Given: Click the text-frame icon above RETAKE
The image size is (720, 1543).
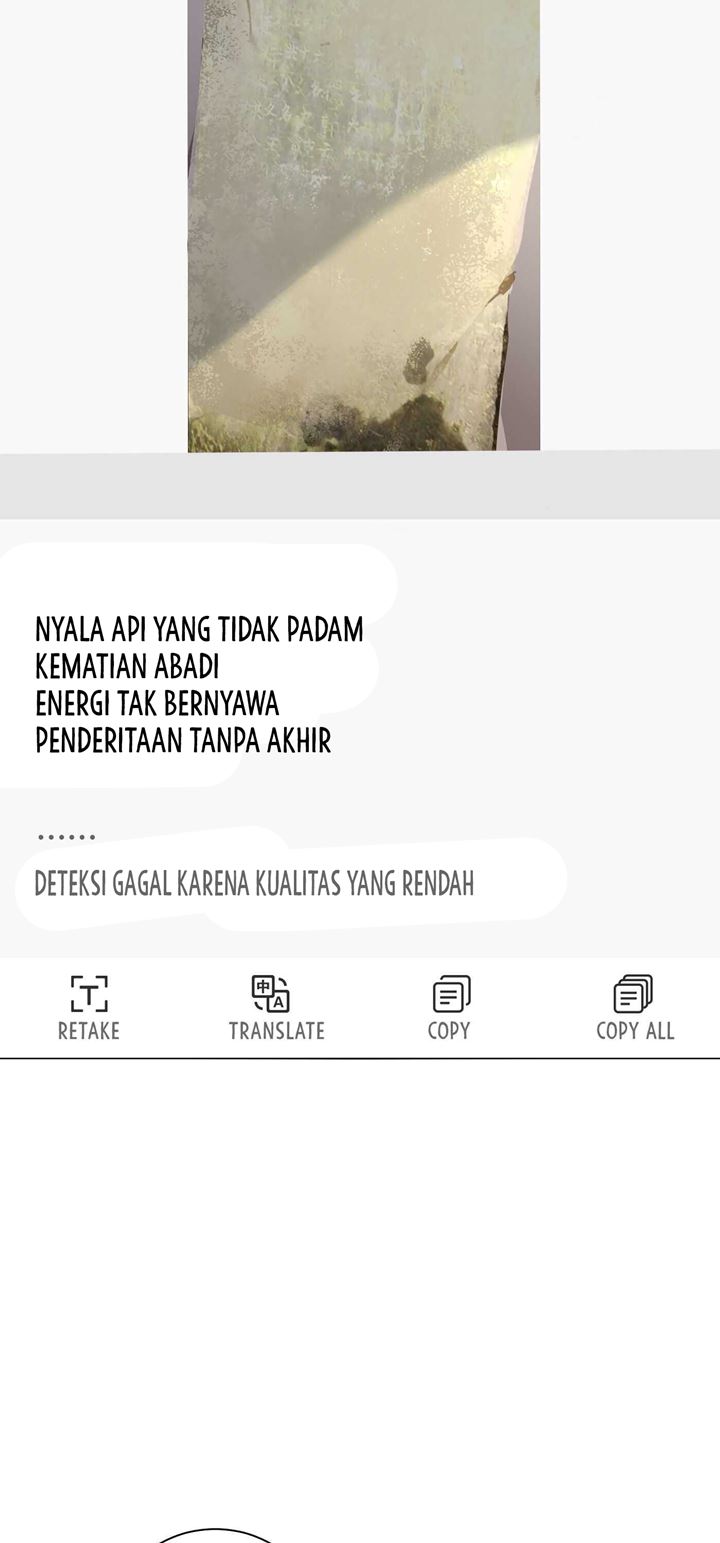Looking at the screenshot, I should (88, 994).
